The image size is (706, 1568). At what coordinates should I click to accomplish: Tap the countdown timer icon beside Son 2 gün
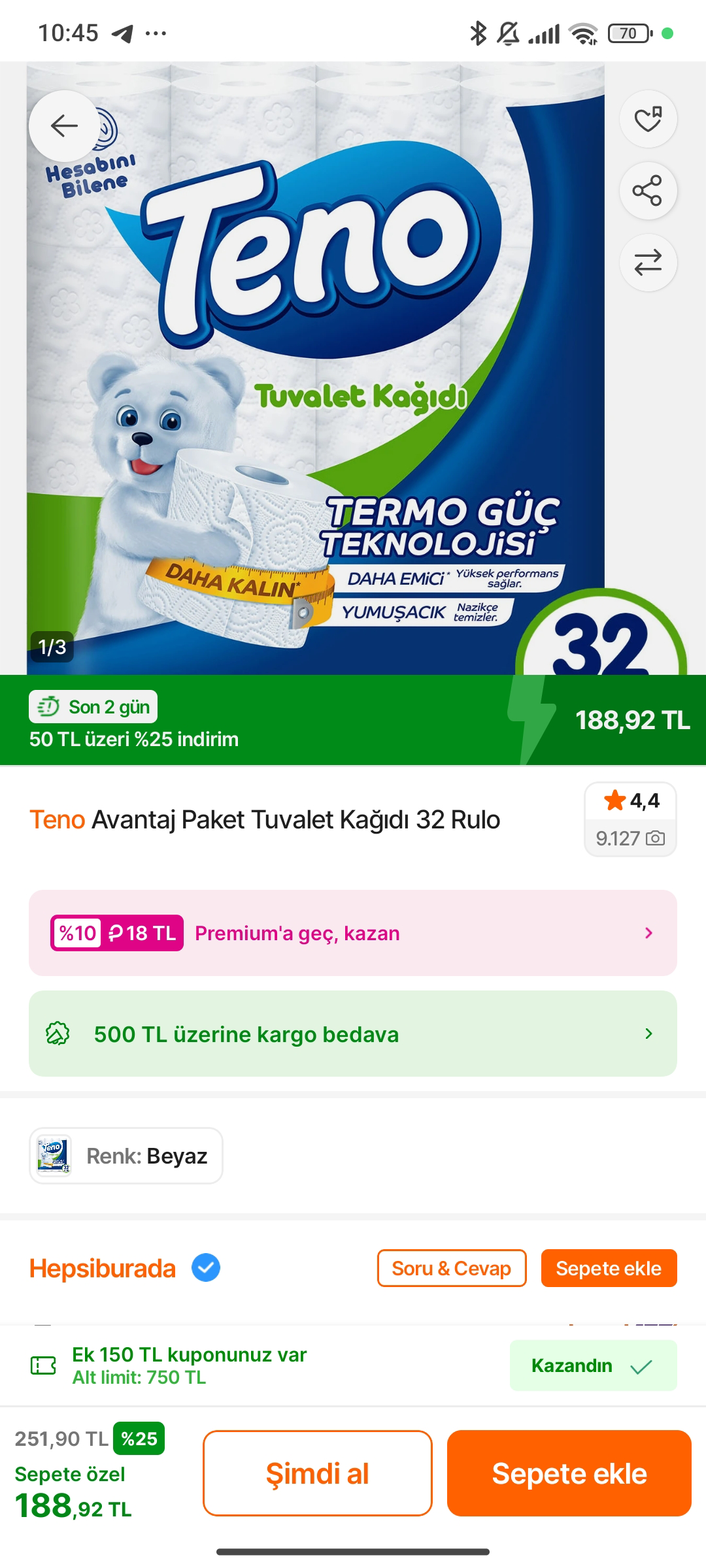coord(50,706)
